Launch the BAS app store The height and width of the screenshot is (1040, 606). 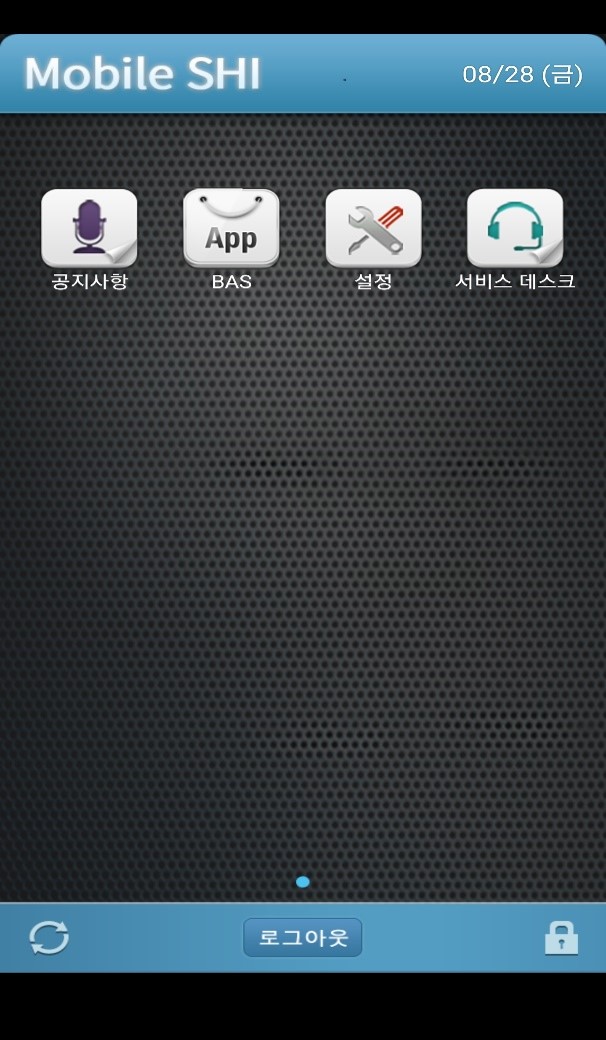pos(231,229)
